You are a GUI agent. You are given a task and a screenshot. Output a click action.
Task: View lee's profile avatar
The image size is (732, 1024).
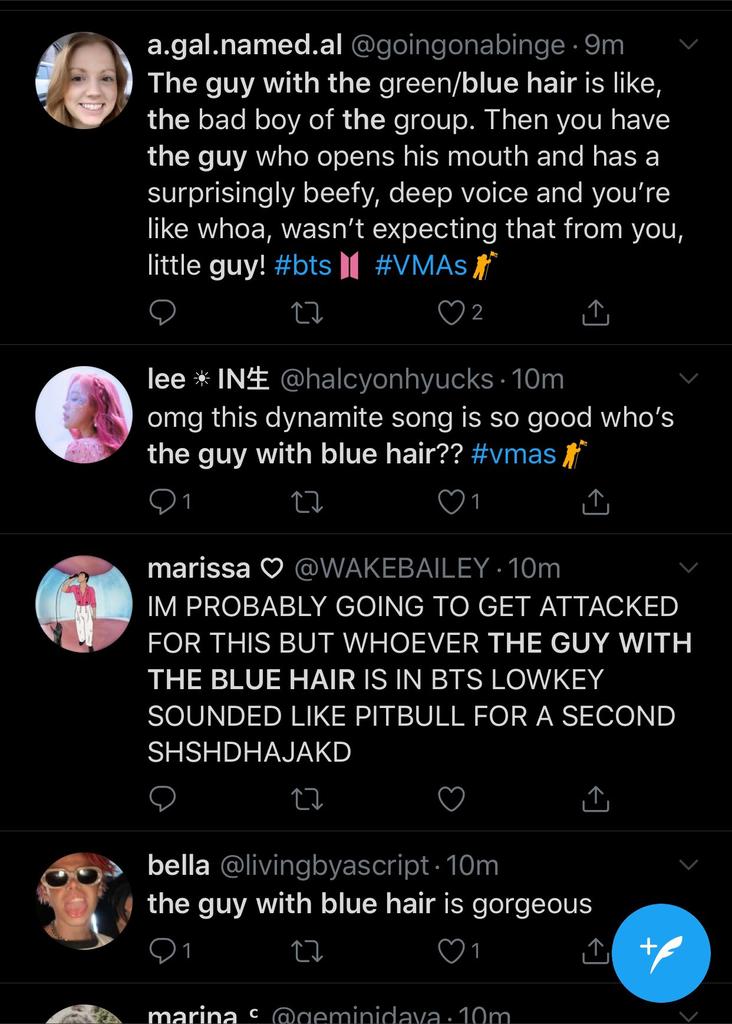pyautogui.click(x=84, y=414)
